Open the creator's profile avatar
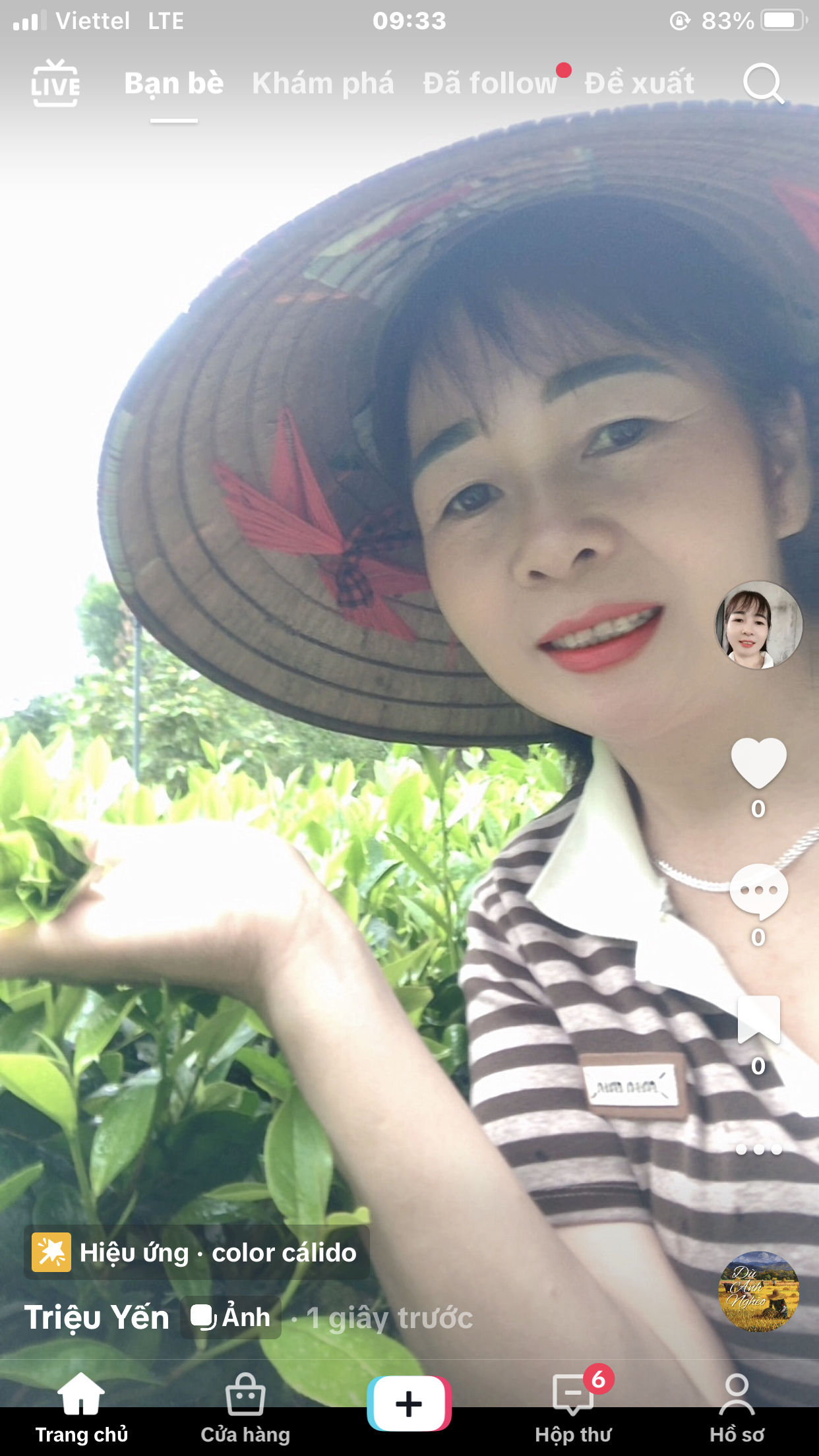The width and height of the screenshot is (819, 1456). (758, 625)
